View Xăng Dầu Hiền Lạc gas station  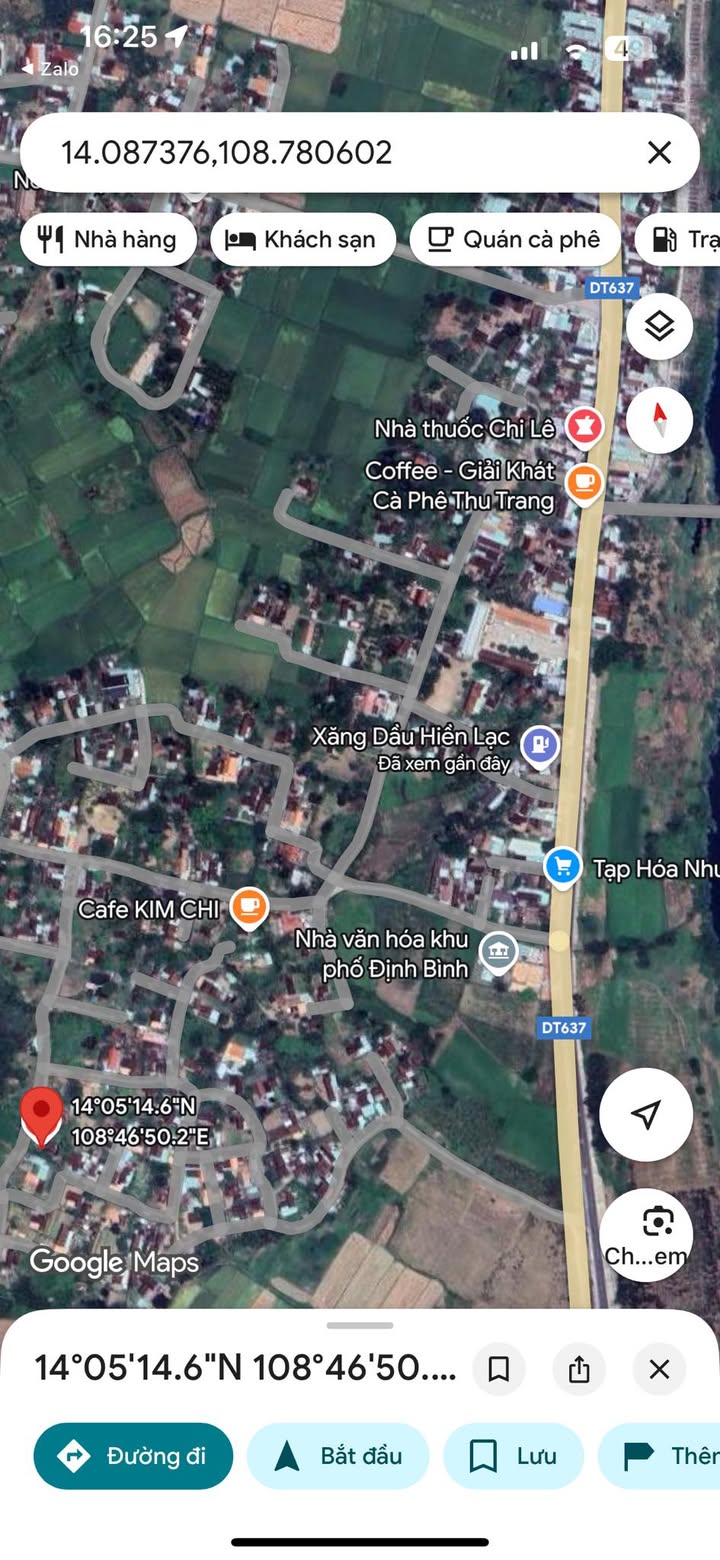[540, 746]
